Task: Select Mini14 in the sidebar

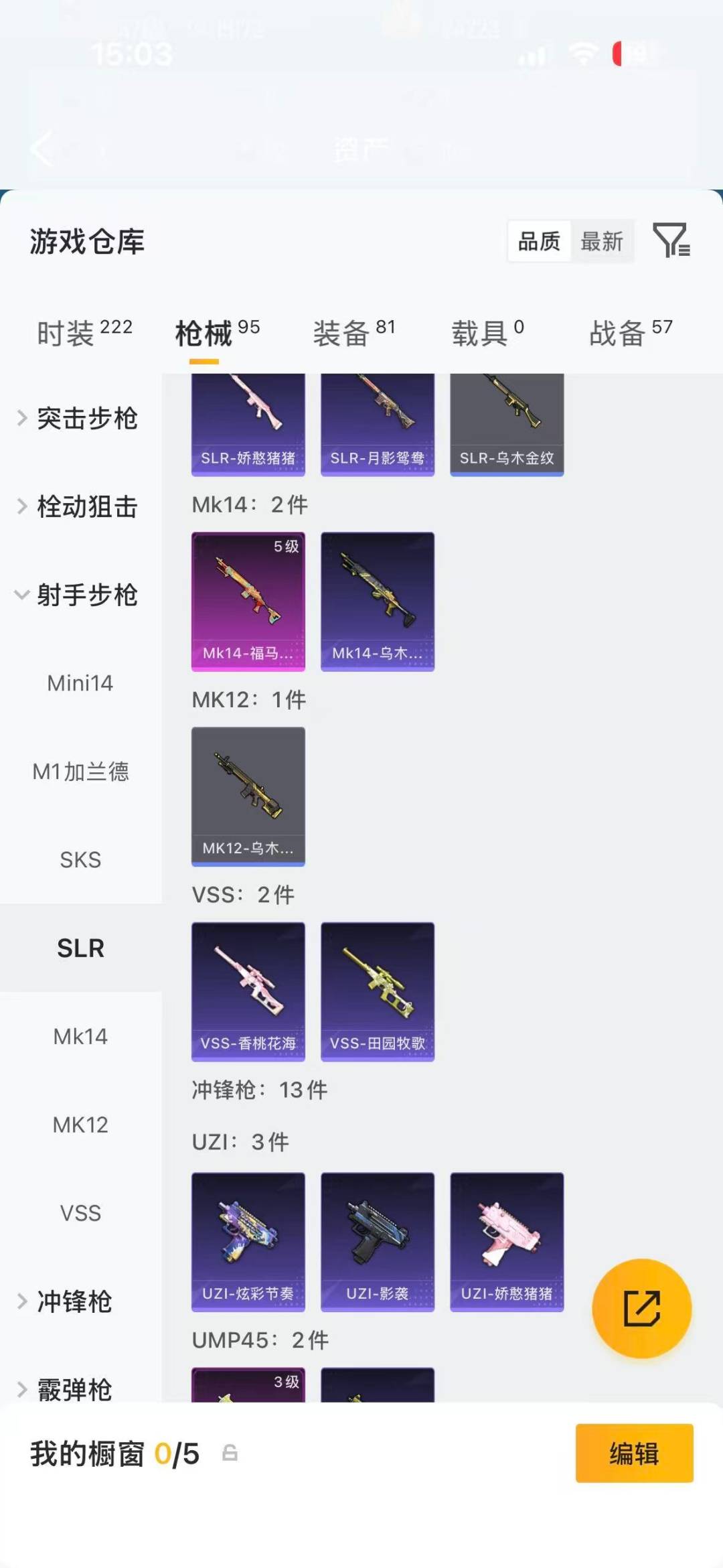Action: (80, 684)
